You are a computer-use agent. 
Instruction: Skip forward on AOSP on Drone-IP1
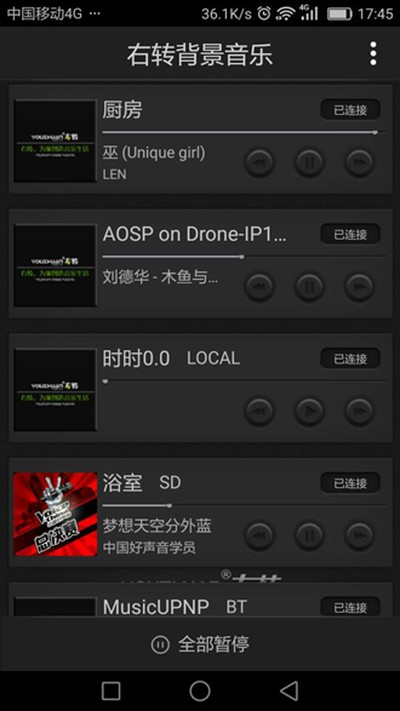(x=359, y=287)
